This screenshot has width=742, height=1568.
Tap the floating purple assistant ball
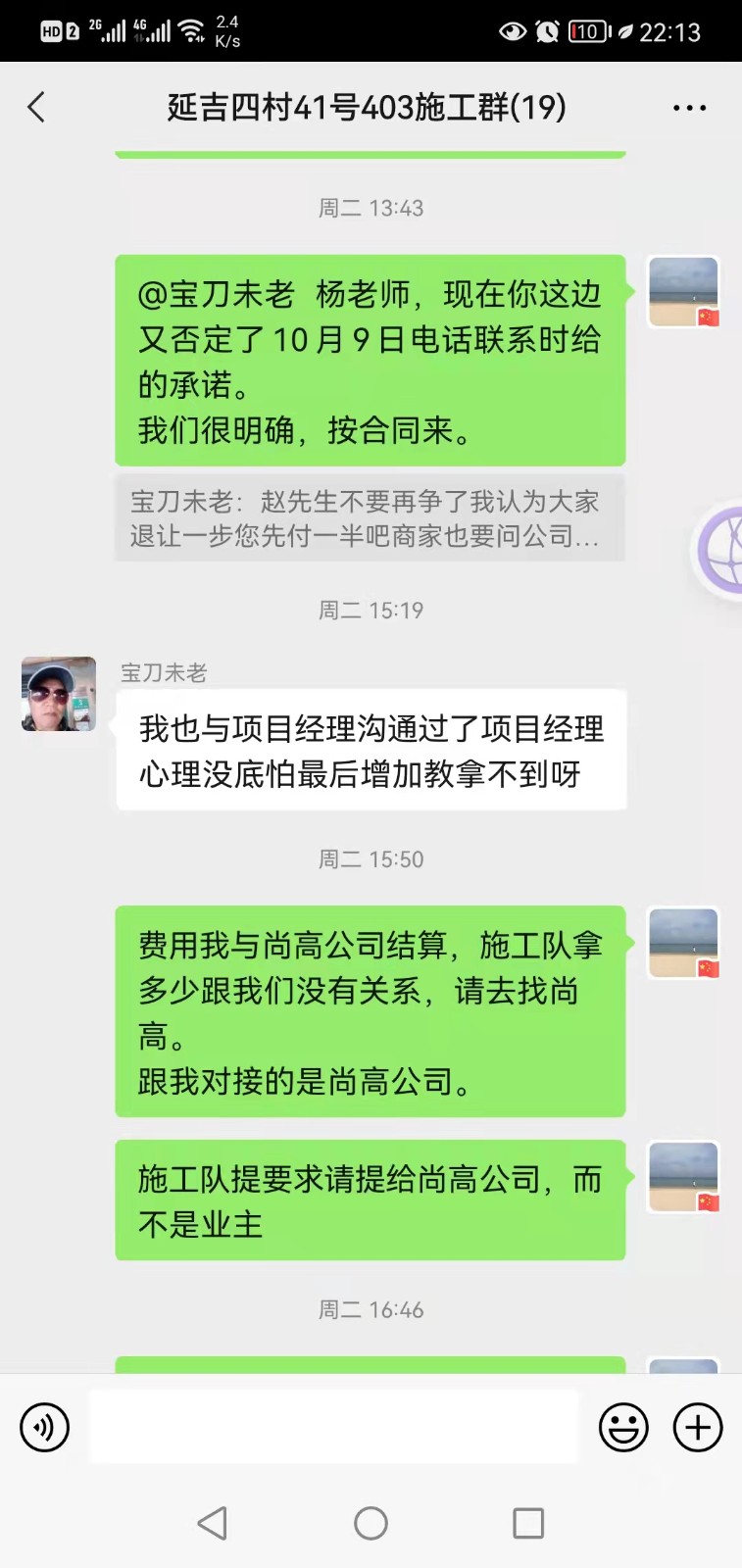[x=720, y=551]
